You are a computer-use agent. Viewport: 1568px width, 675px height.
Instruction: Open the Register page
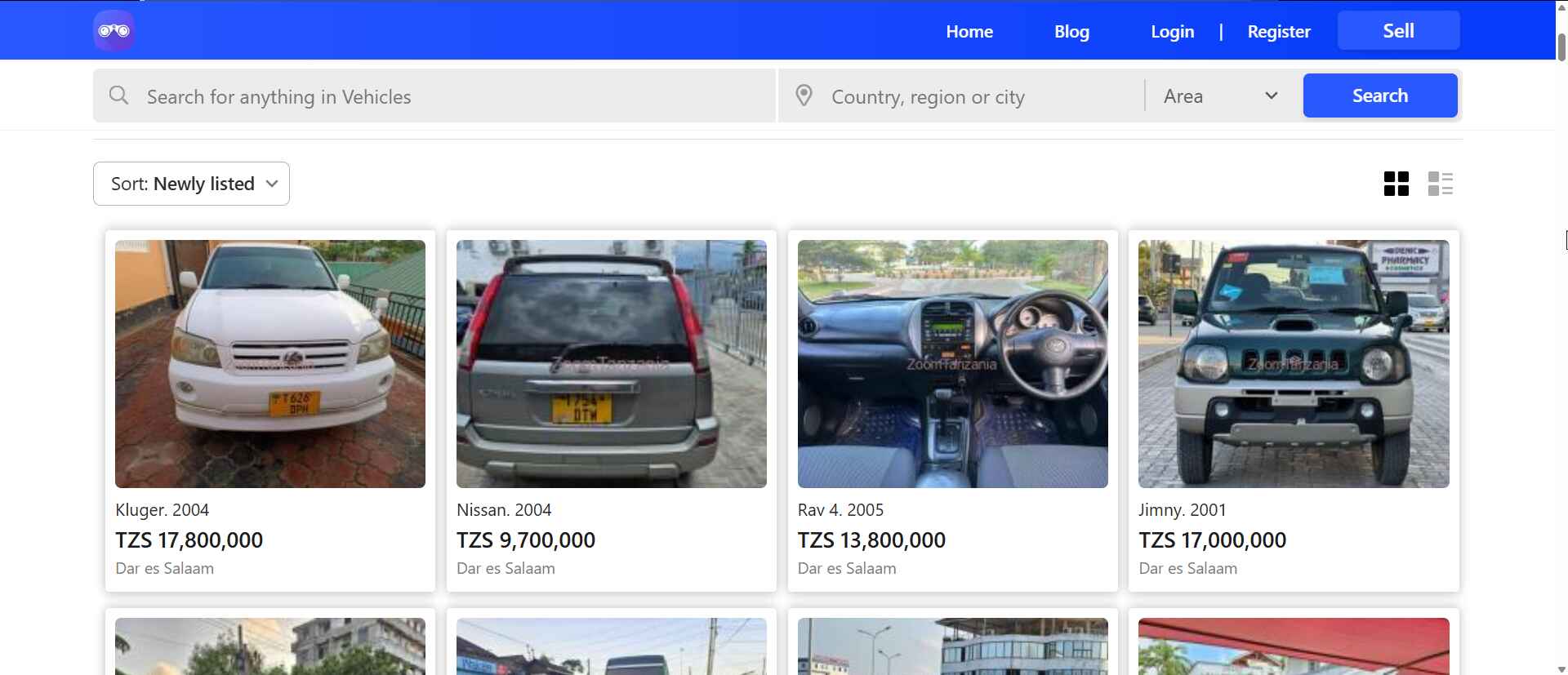[1278, 32]
